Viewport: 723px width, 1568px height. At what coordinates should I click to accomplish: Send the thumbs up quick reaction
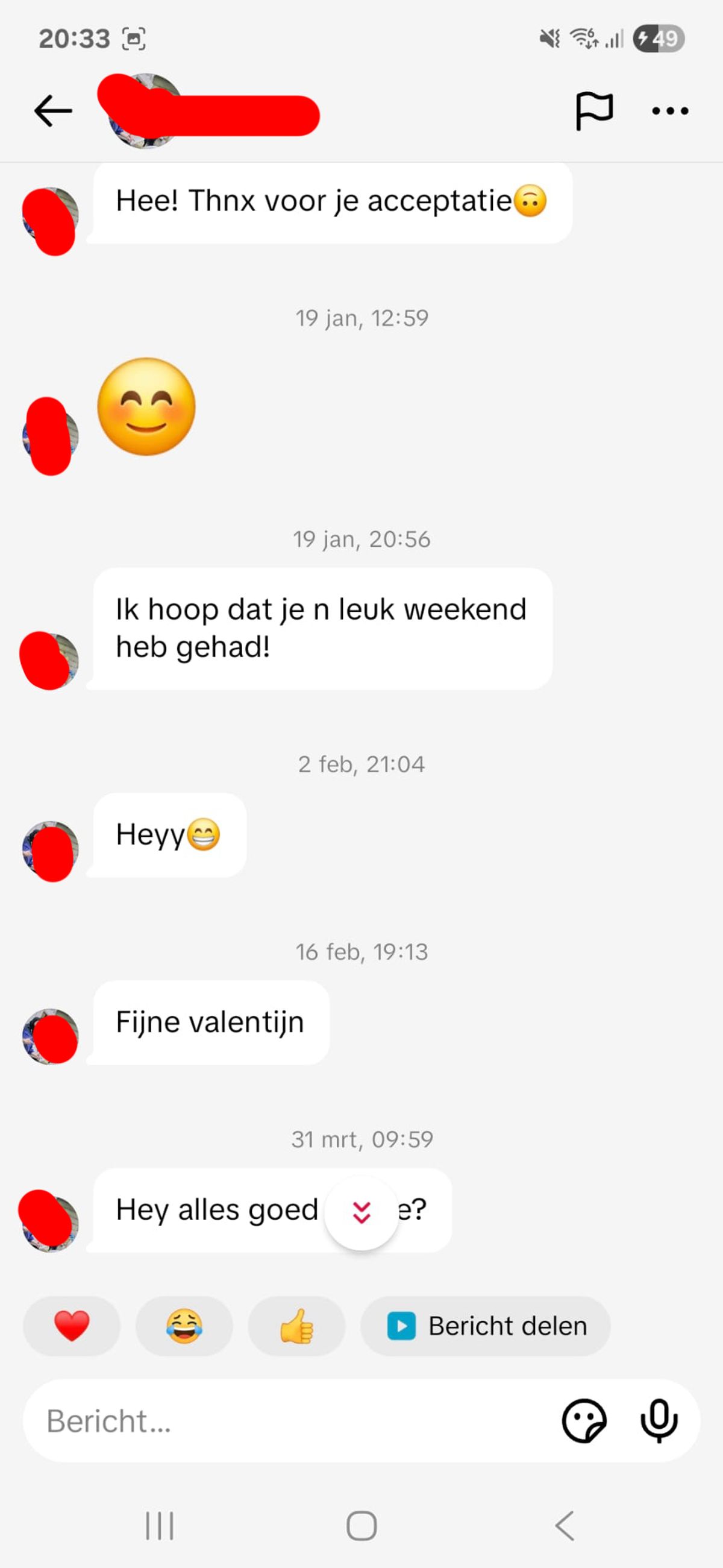pyautogui.click(x=296, y=1326)
